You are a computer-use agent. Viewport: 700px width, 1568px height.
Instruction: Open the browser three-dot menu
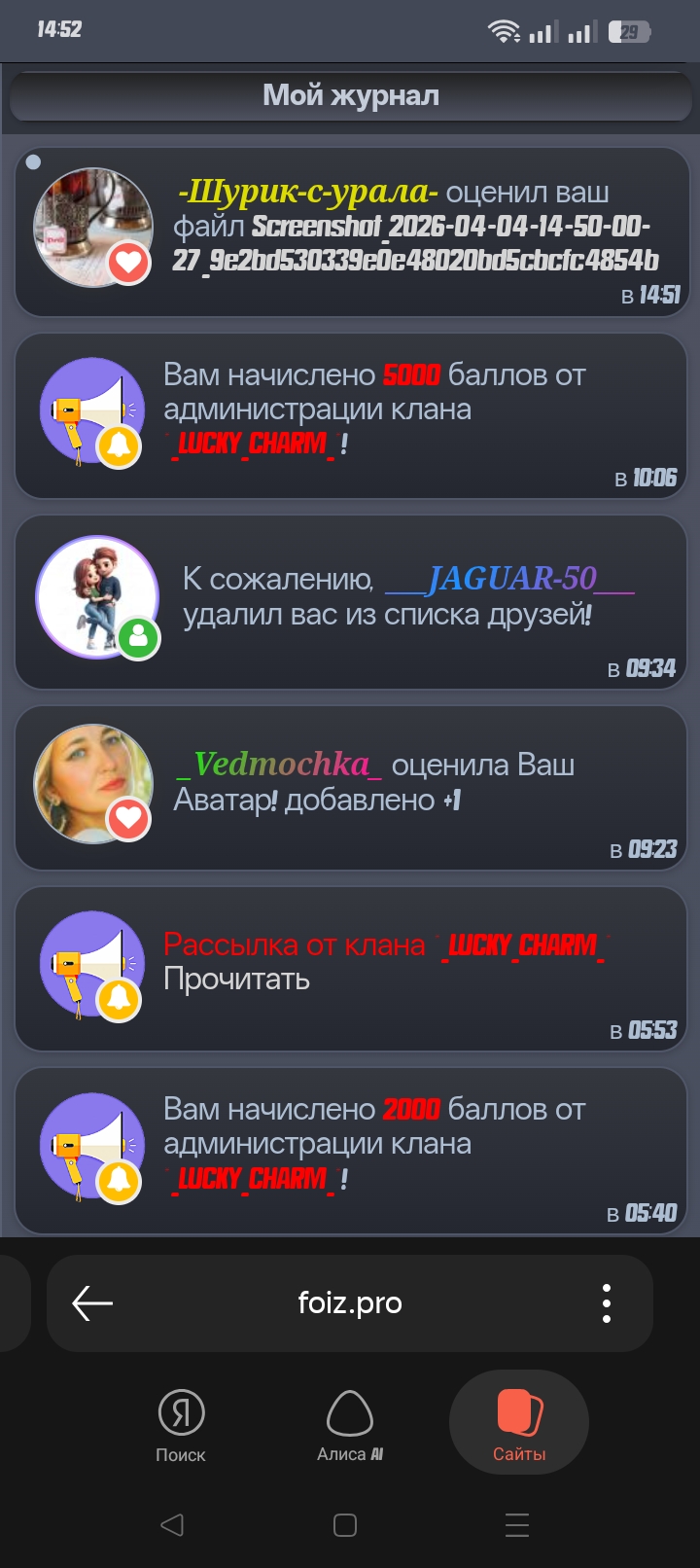click(606, 1303)
